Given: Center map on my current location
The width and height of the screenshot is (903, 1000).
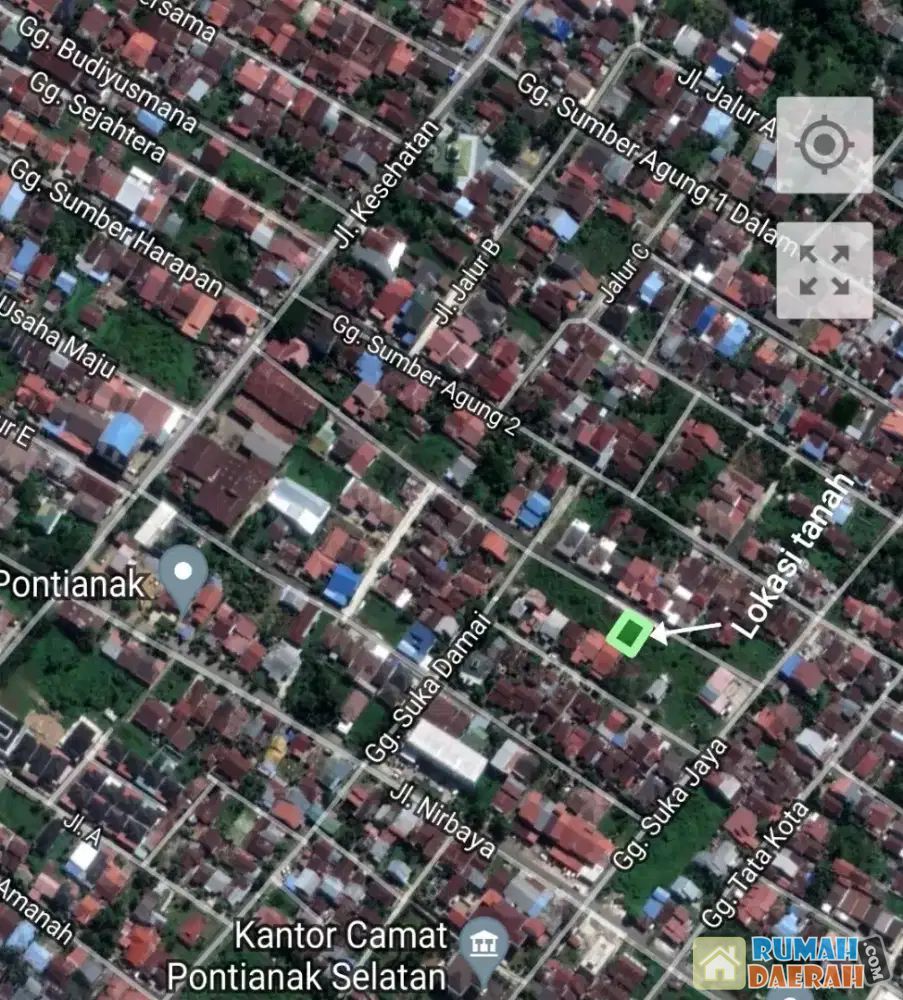Looking at the screenshot, I should click(x=824, y=145).
